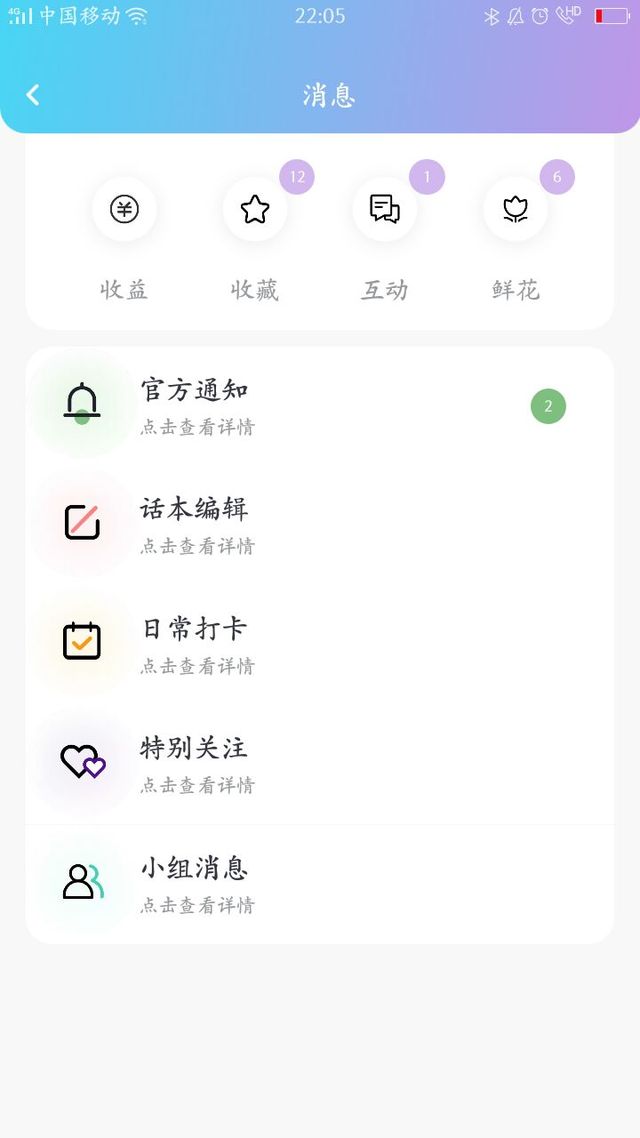The height and width of the screenshot is (1138, 640).
Task: Go back from the 消息 page
Action: (33, 95)
